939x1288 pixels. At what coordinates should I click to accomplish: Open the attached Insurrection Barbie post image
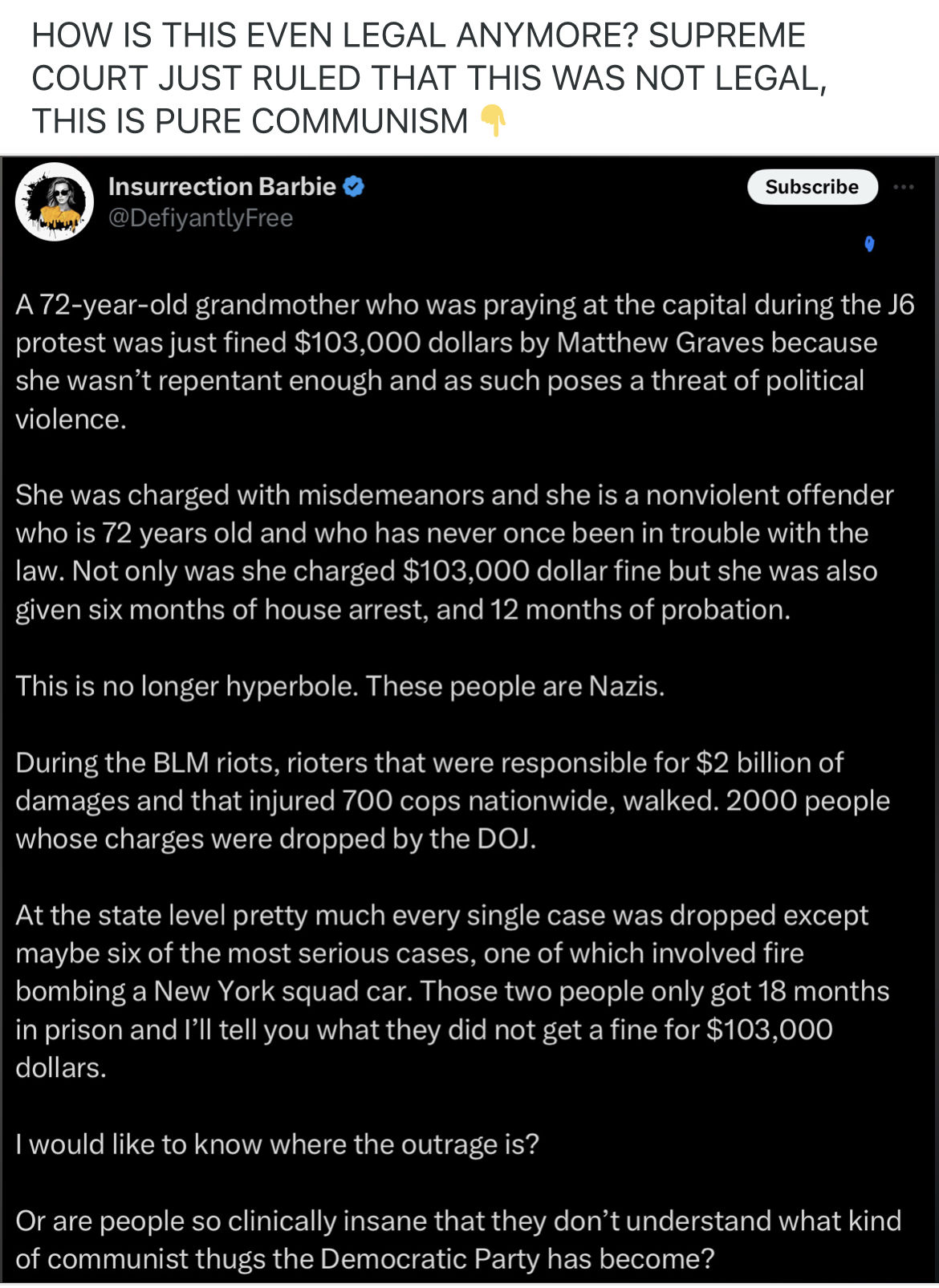click(469, 722)
